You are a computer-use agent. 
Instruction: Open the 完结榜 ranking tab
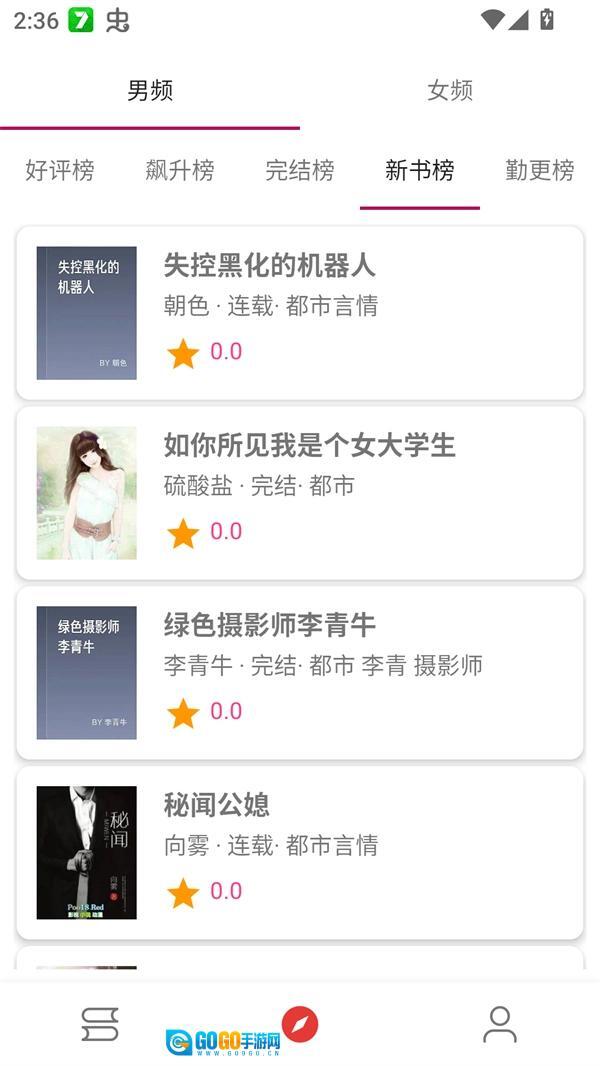pos(300,171)
